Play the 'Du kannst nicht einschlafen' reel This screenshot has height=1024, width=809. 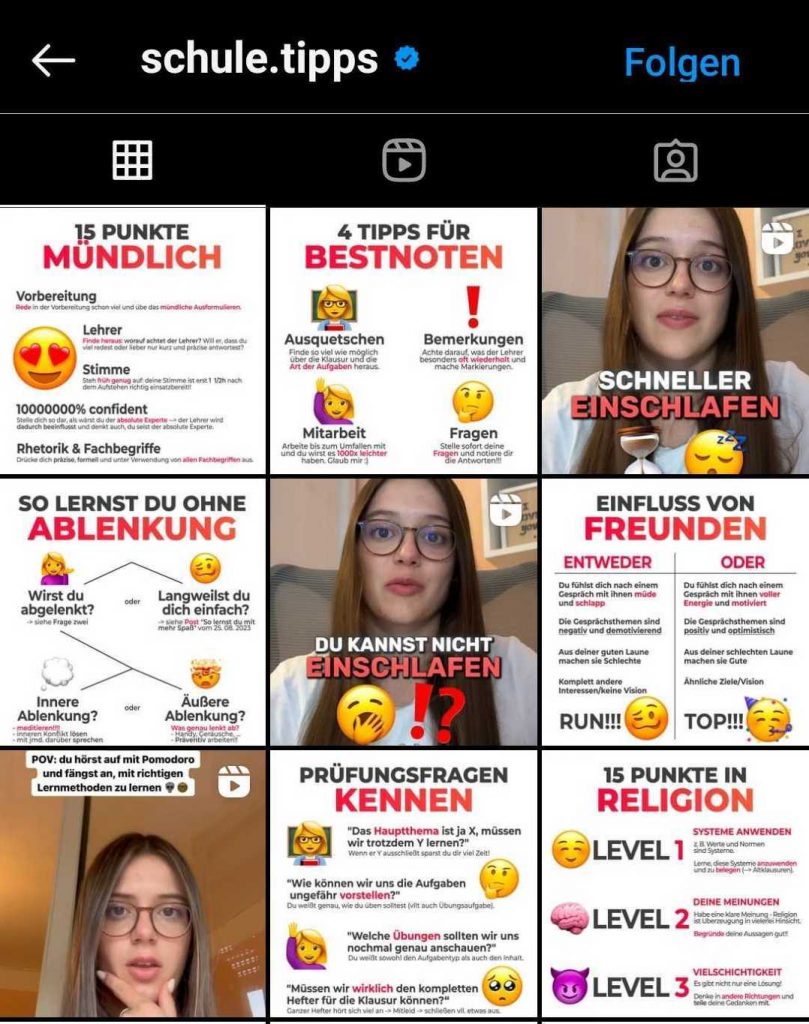pos(404,612)
